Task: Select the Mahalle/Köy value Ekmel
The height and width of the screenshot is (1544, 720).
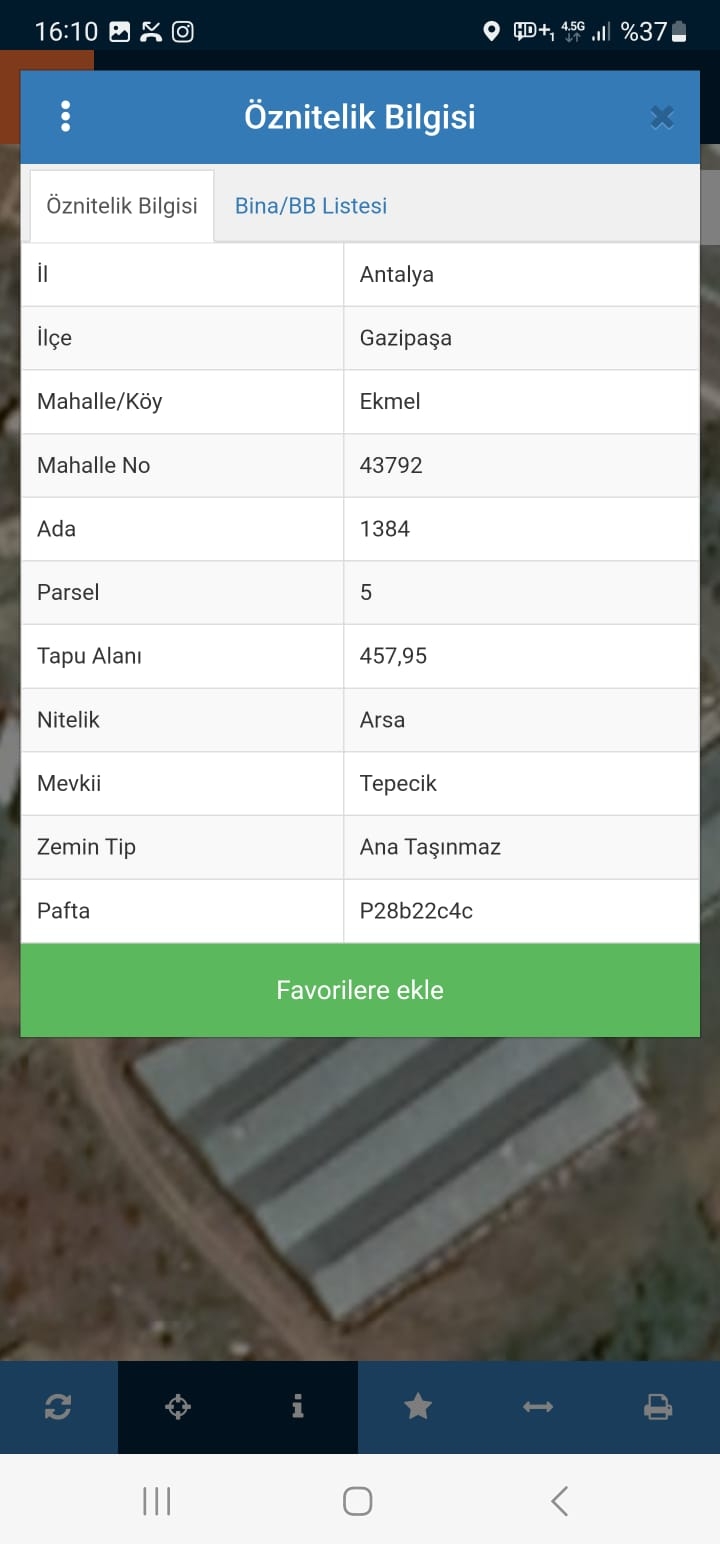Action: click(x=389, y=401)
